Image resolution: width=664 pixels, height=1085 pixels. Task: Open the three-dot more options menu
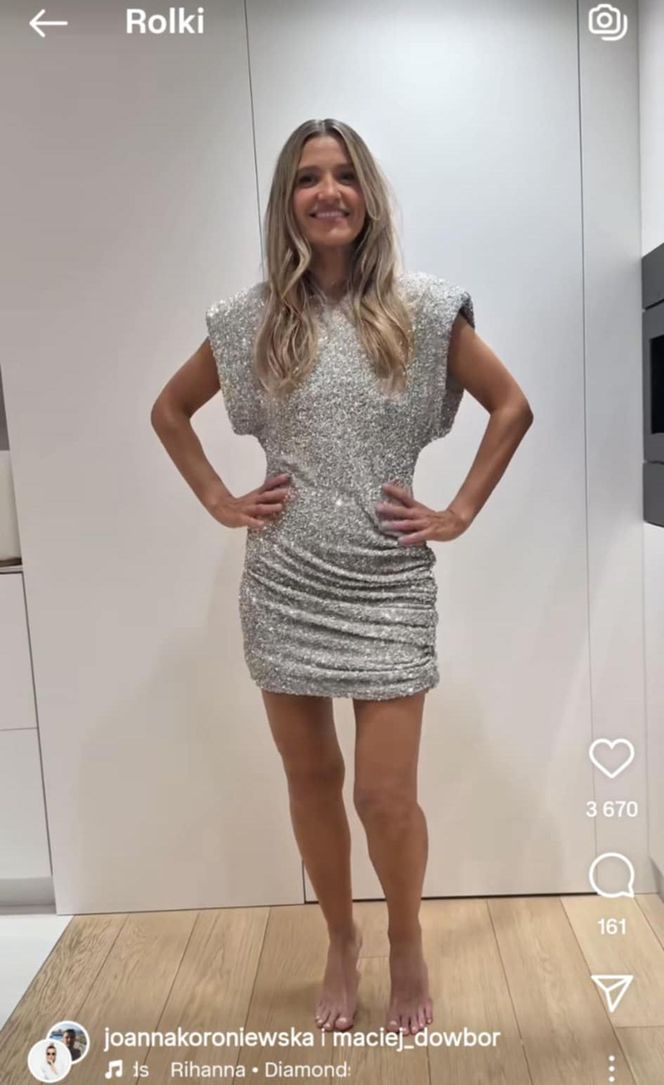[x=611, y=1067]
